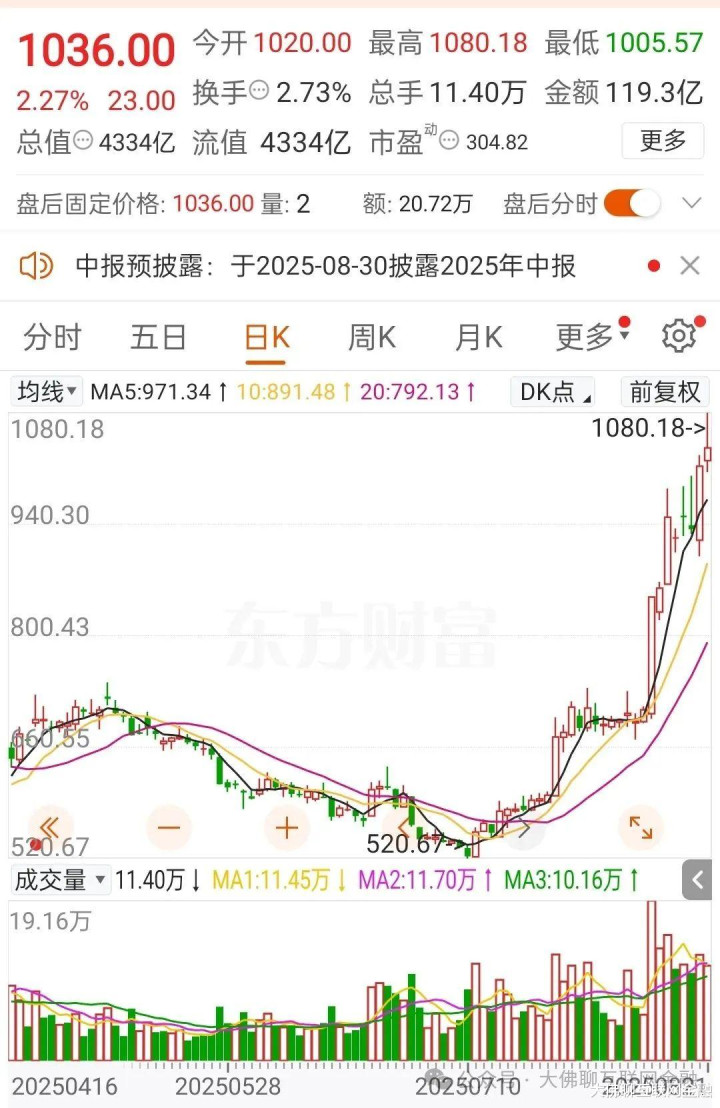
Task: Open chart settings gear
Action: pos(679,337)
